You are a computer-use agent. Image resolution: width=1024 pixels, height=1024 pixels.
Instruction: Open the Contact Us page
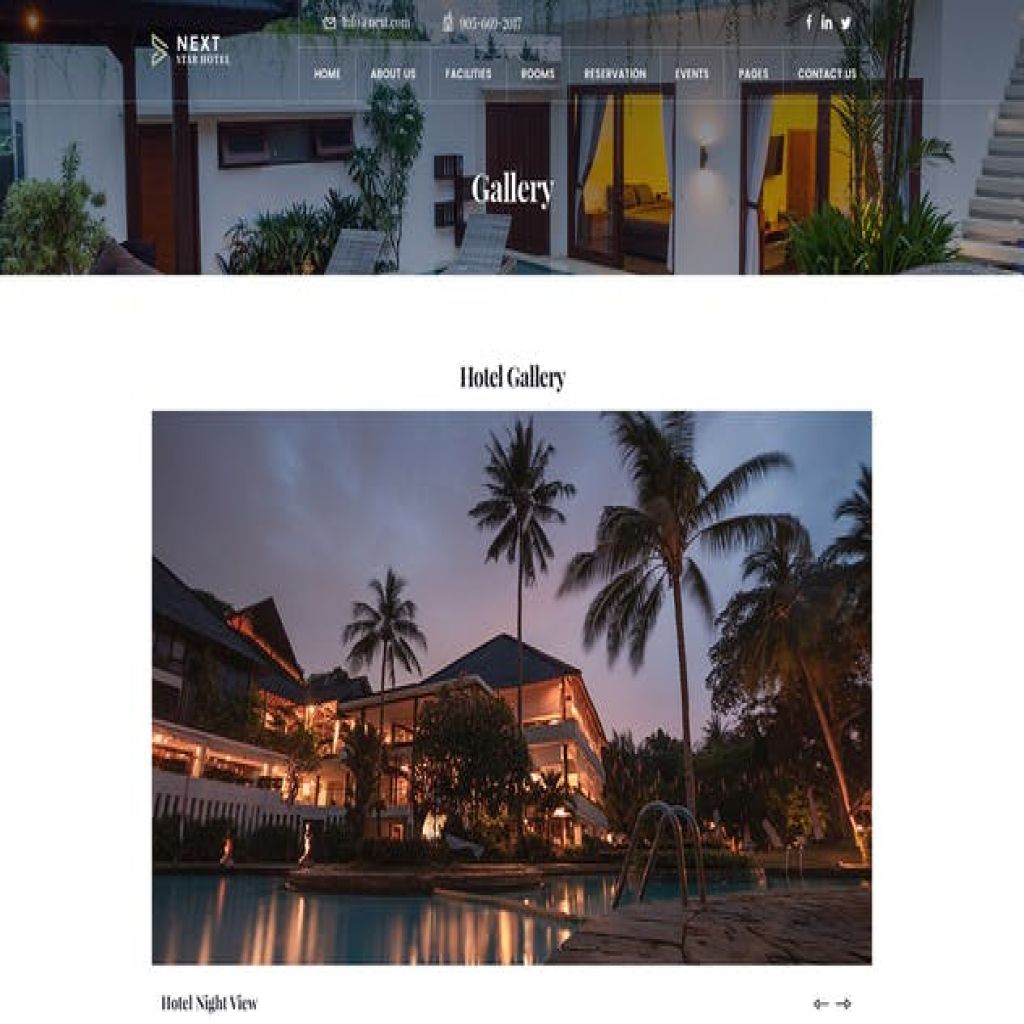coord(826,74)
